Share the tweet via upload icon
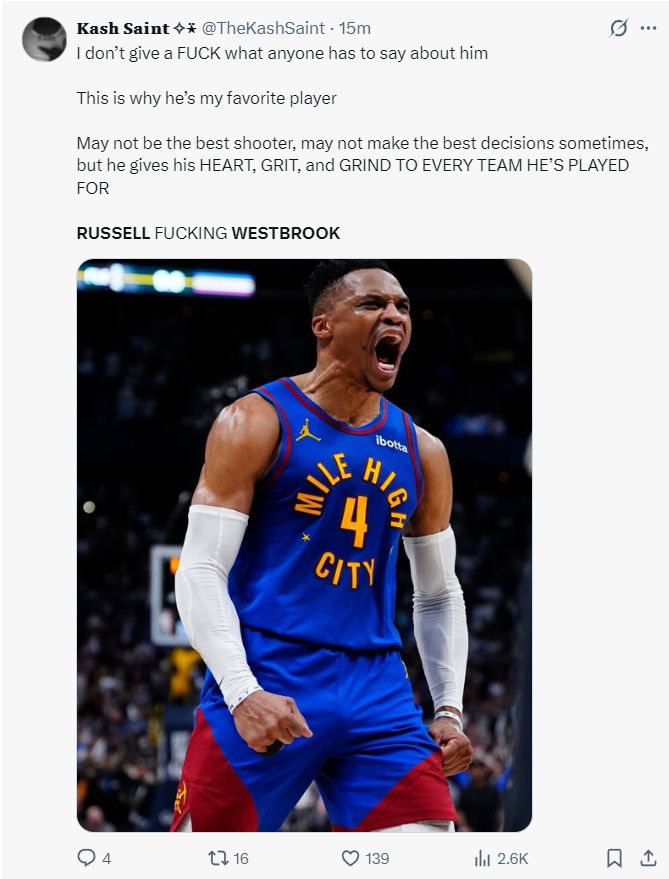Screen dimensions: 669x879 tap(648, 858)
